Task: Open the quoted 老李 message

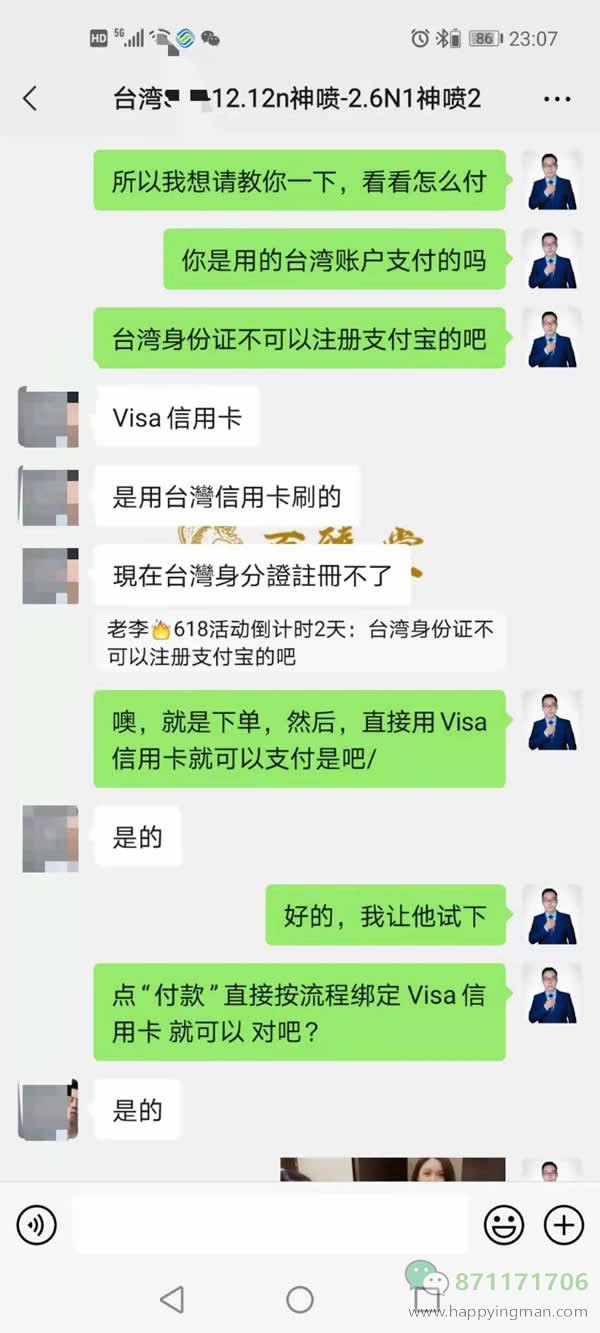Action: (300, 642)
